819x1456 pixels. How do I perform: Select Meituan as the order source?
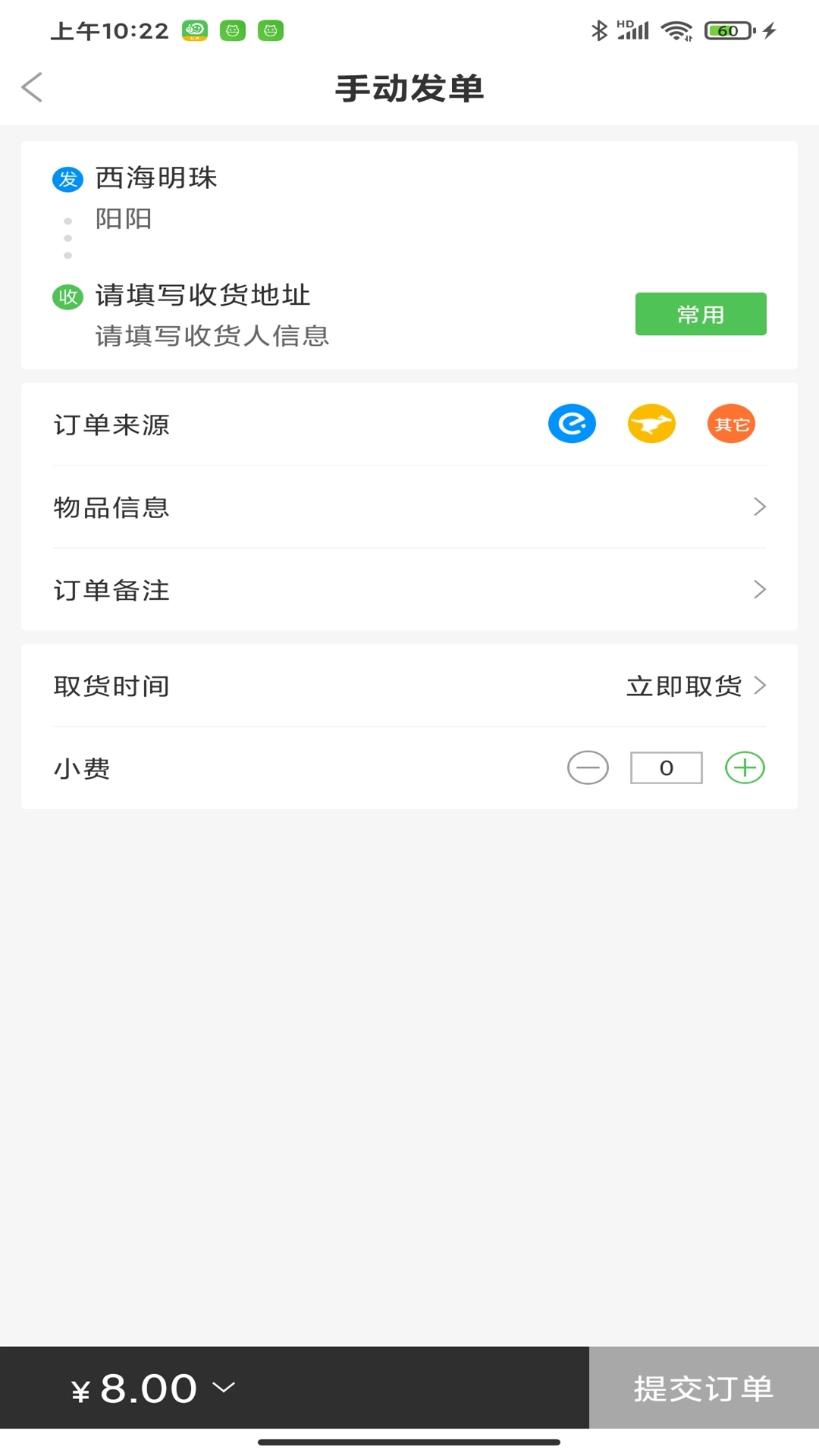click(x=651, y=423)
